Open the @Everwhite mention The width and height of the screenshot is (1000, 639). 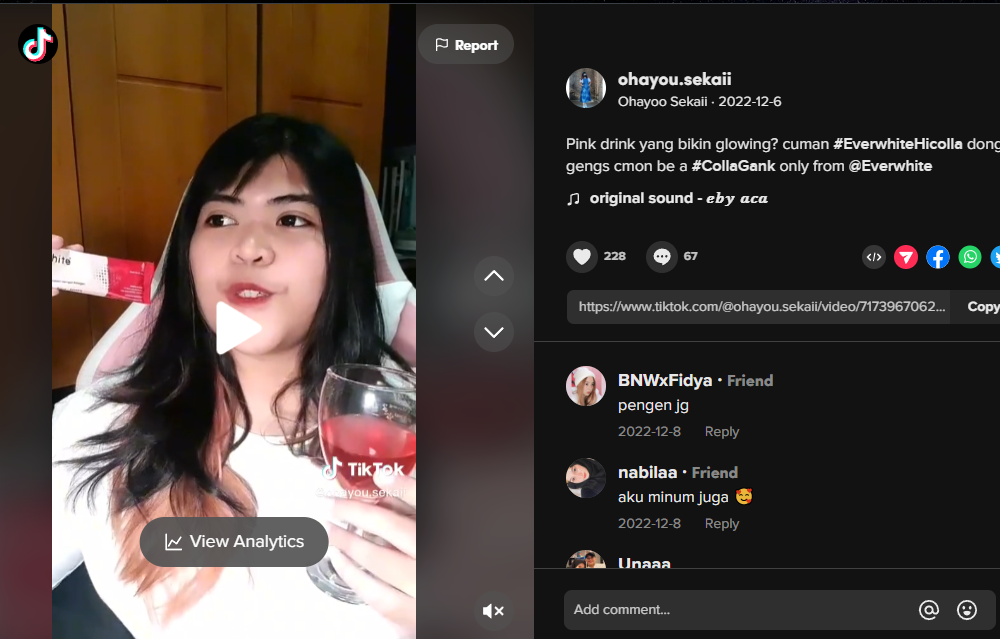(890, 166)
